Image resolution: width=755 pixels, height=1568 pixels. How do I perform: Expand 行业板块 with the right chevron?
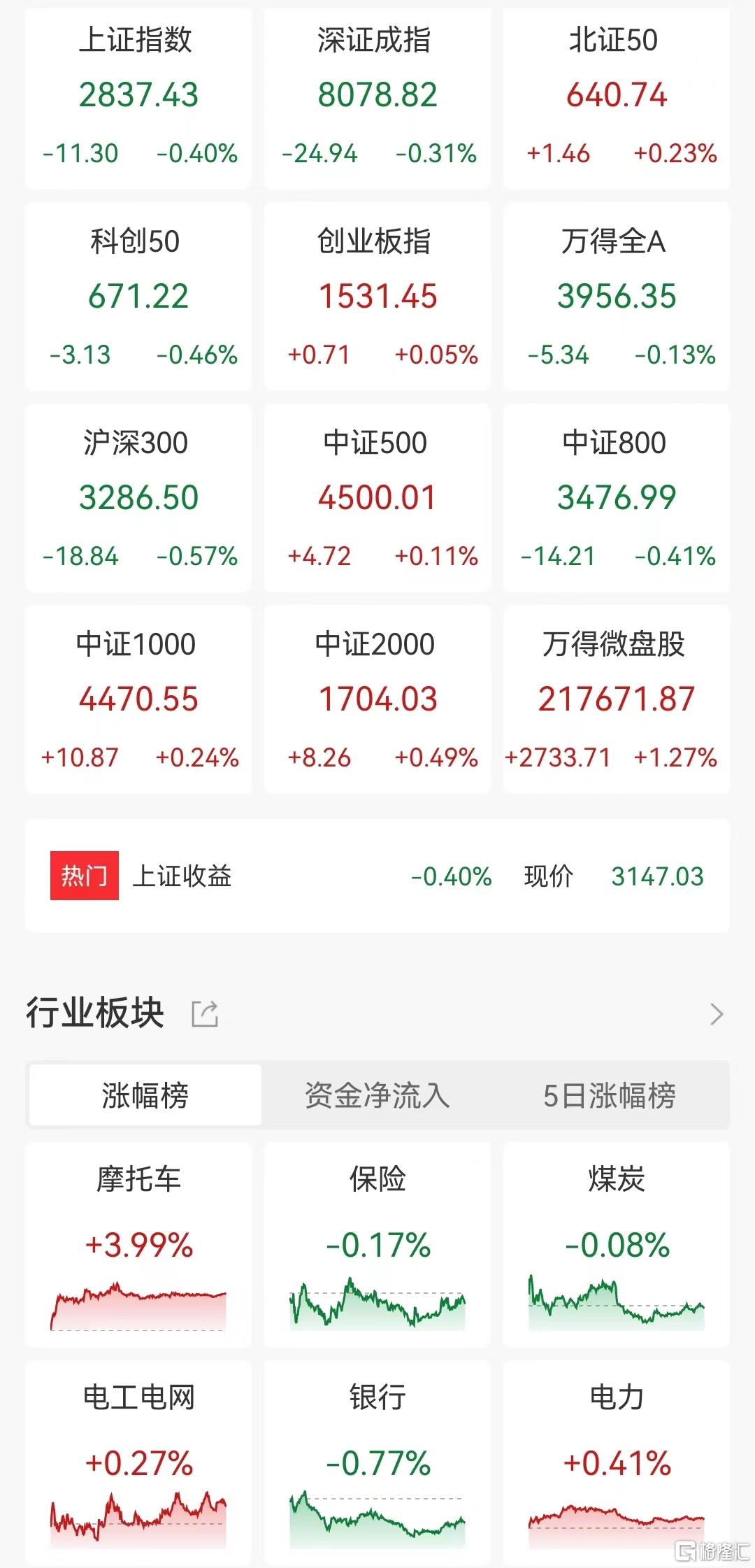[716, 1013]
